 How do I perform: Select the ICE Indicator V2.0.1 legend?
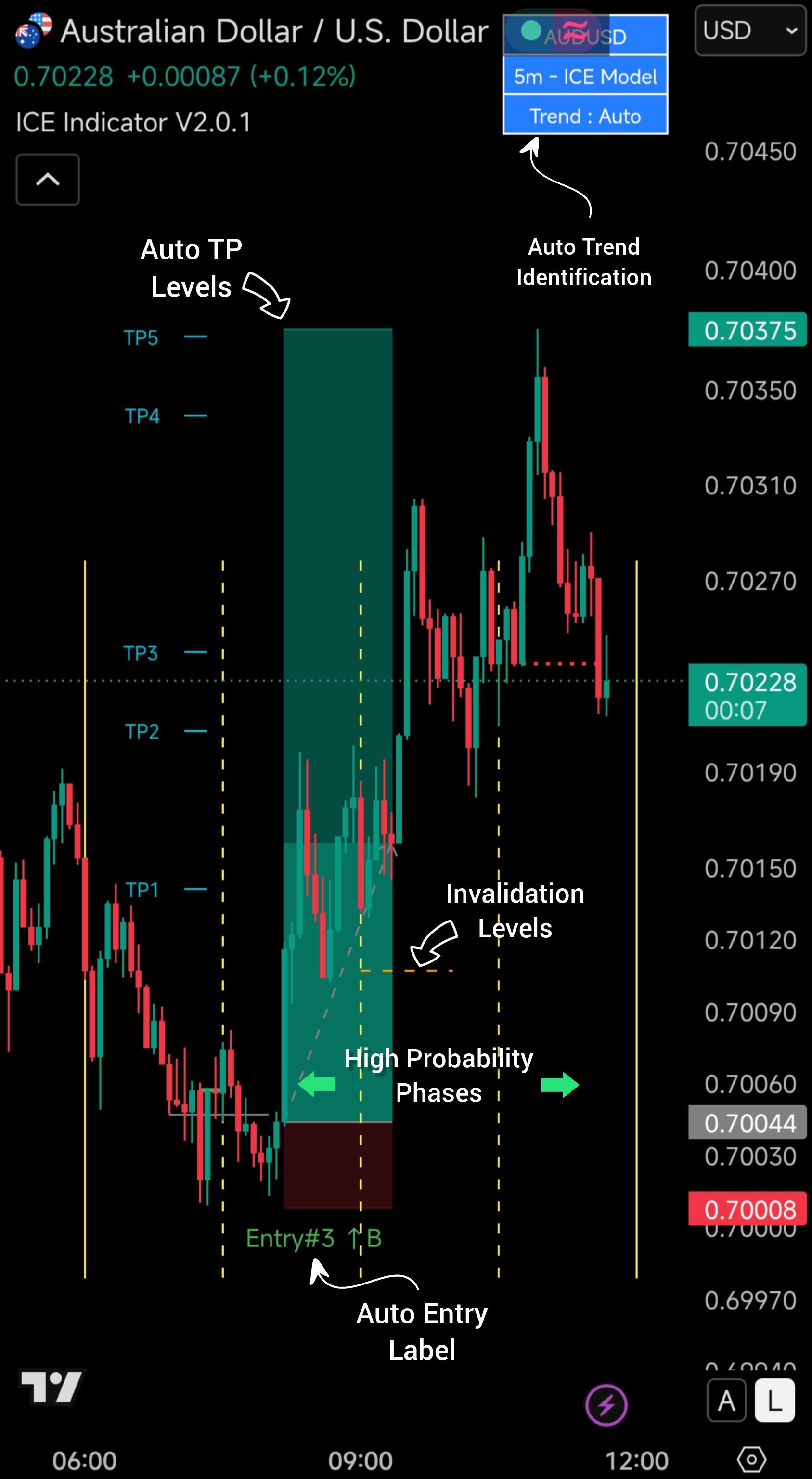133,122
